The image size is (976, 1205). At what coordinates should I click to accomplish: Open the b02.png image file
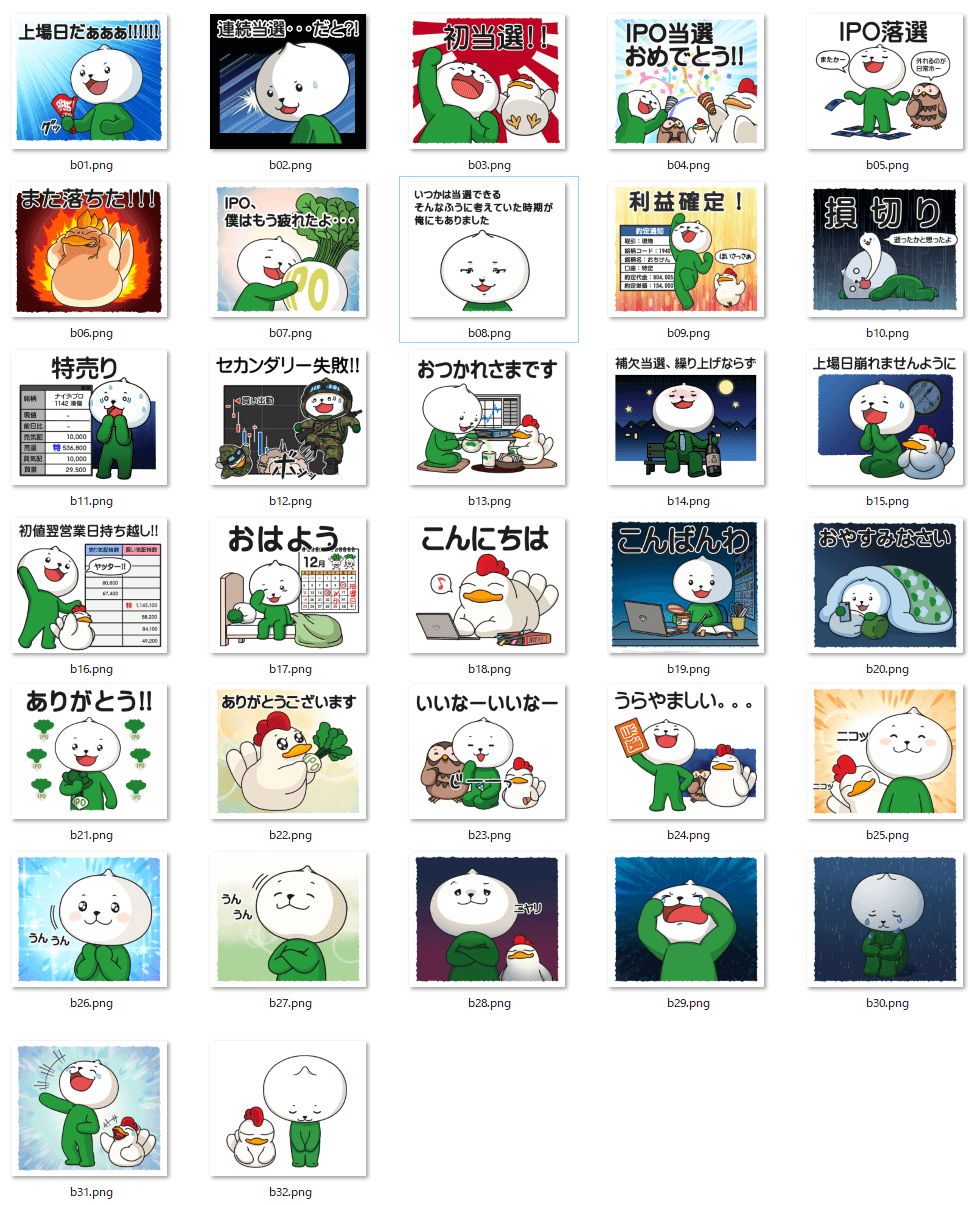coord(289,83)
